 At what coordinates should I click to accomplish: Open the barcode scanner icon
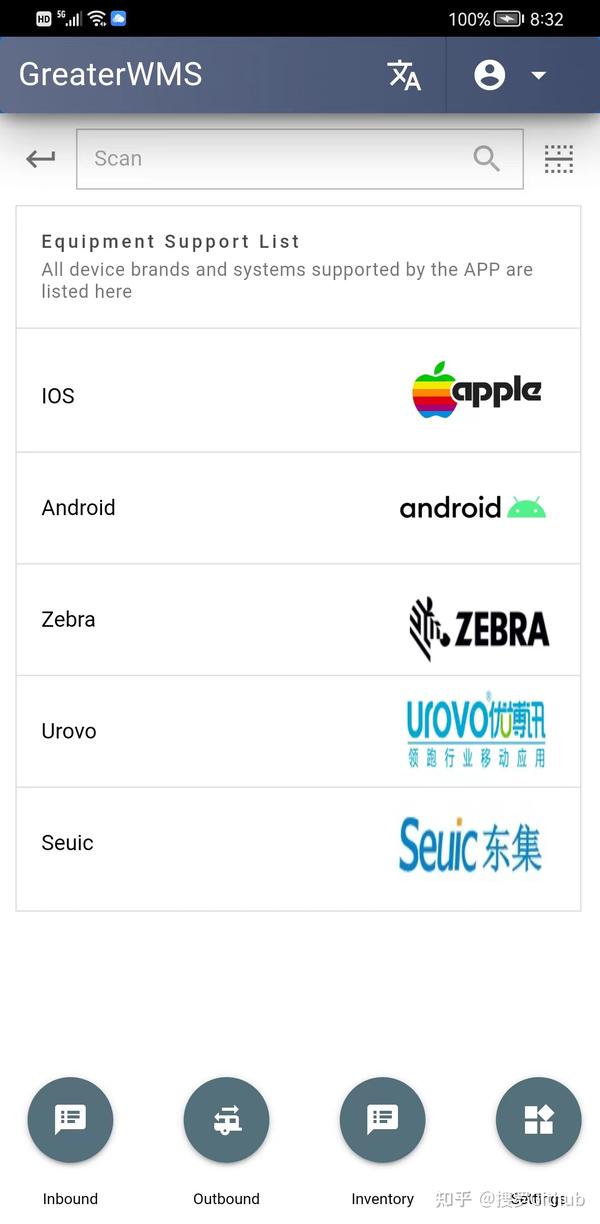(559, 158)
